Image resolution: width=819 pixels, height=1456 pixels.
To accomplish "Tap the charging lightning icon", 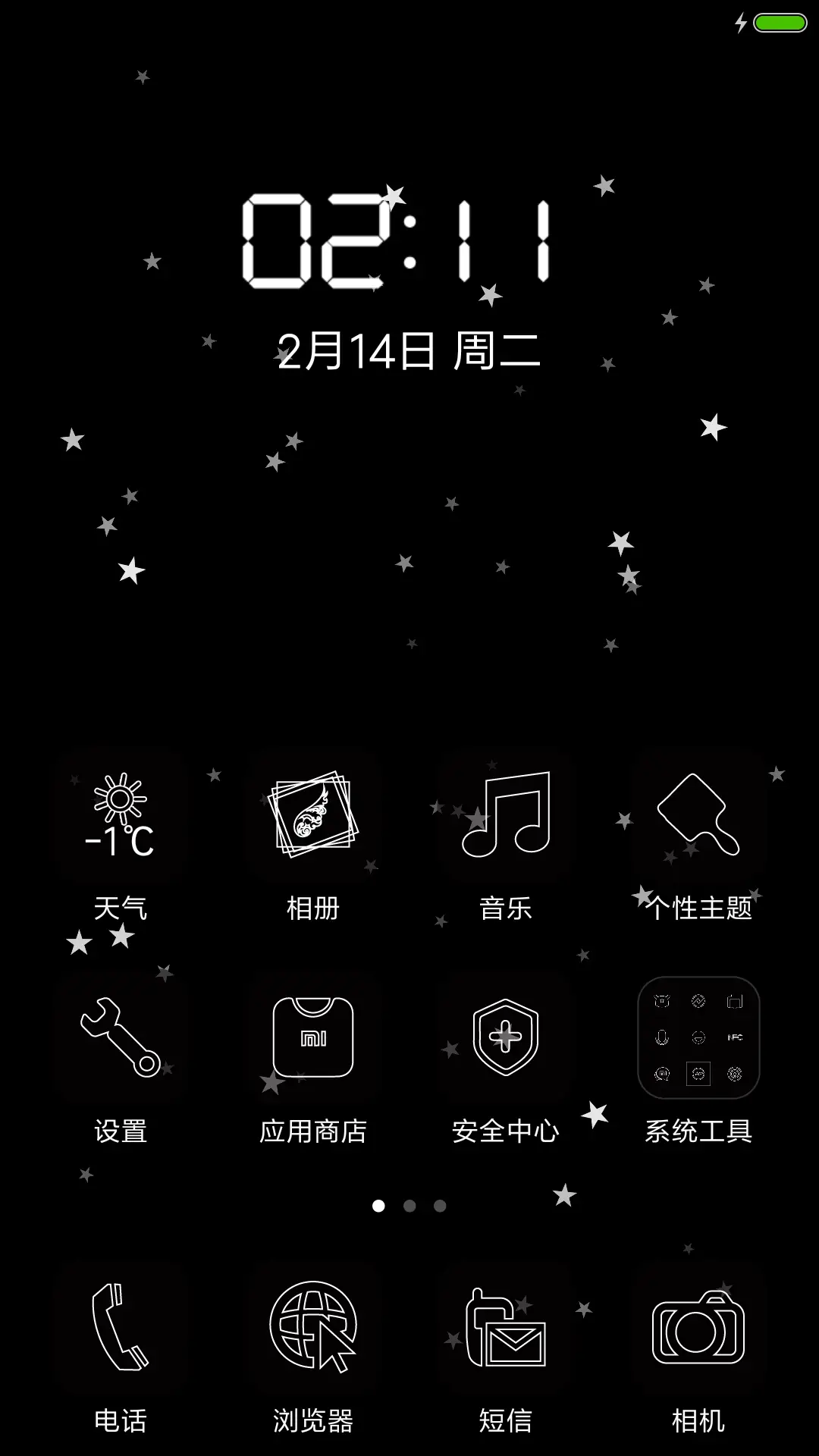I will tap(741, 24).
